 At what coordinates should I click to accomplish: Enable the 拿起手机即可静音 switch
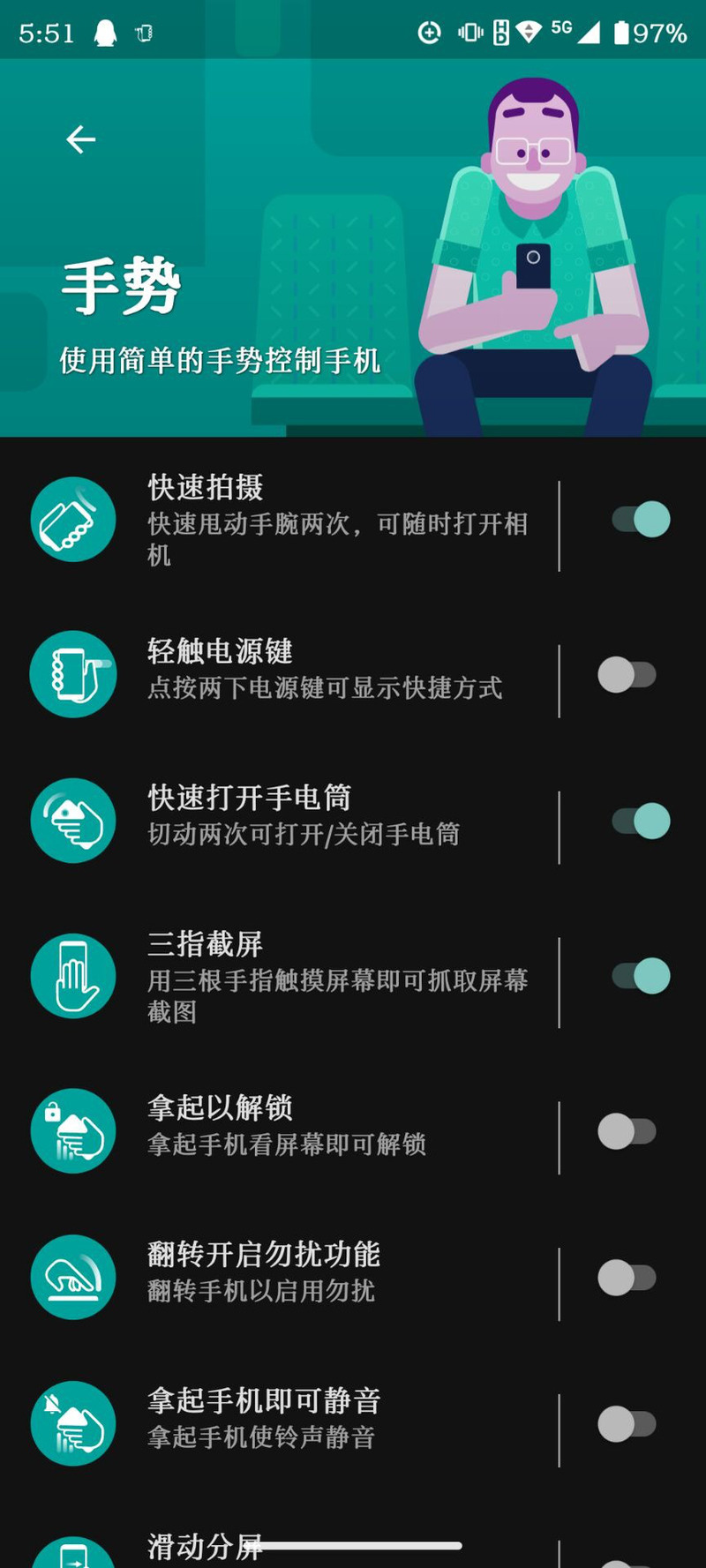[x=627, y=1424]
